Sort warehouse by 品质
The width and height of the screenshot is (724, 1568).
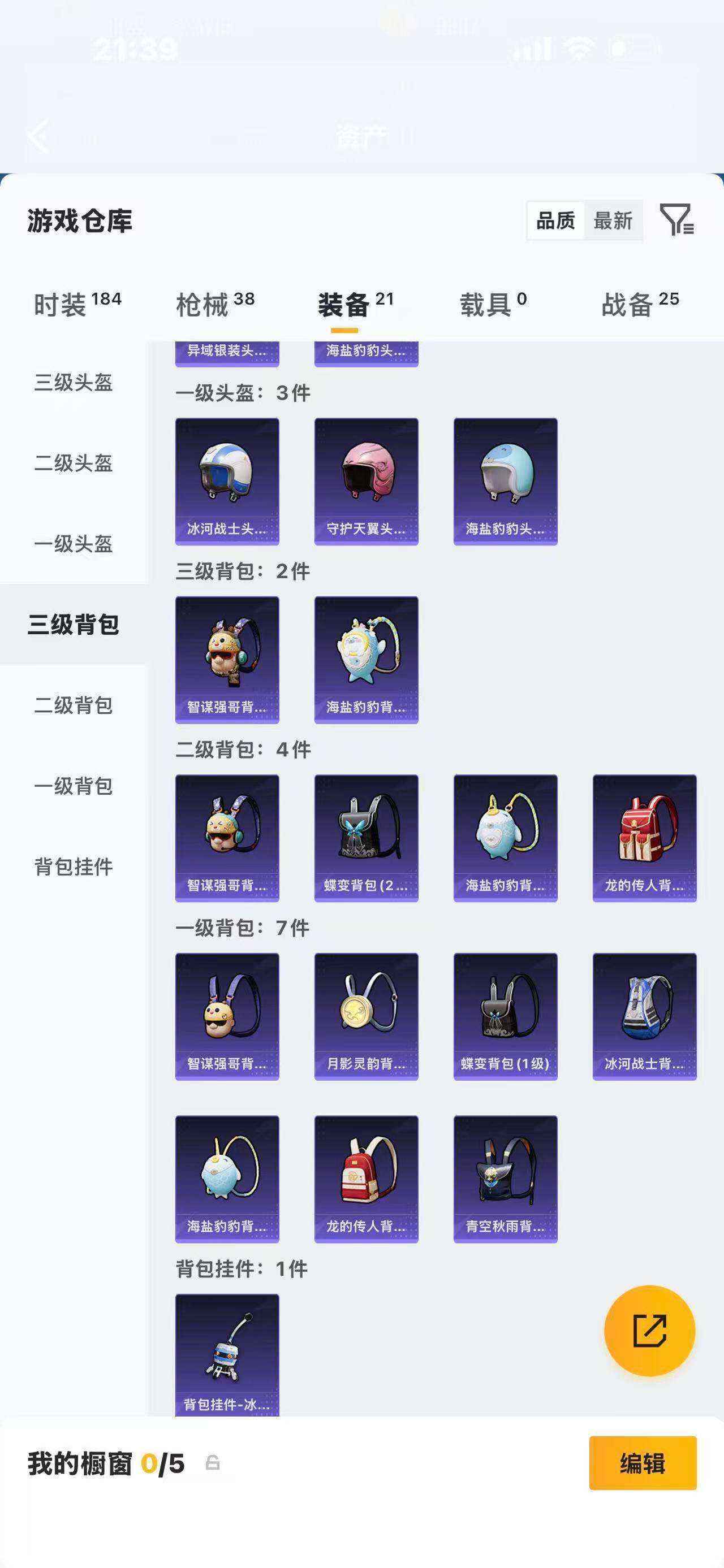click(555, 220)
